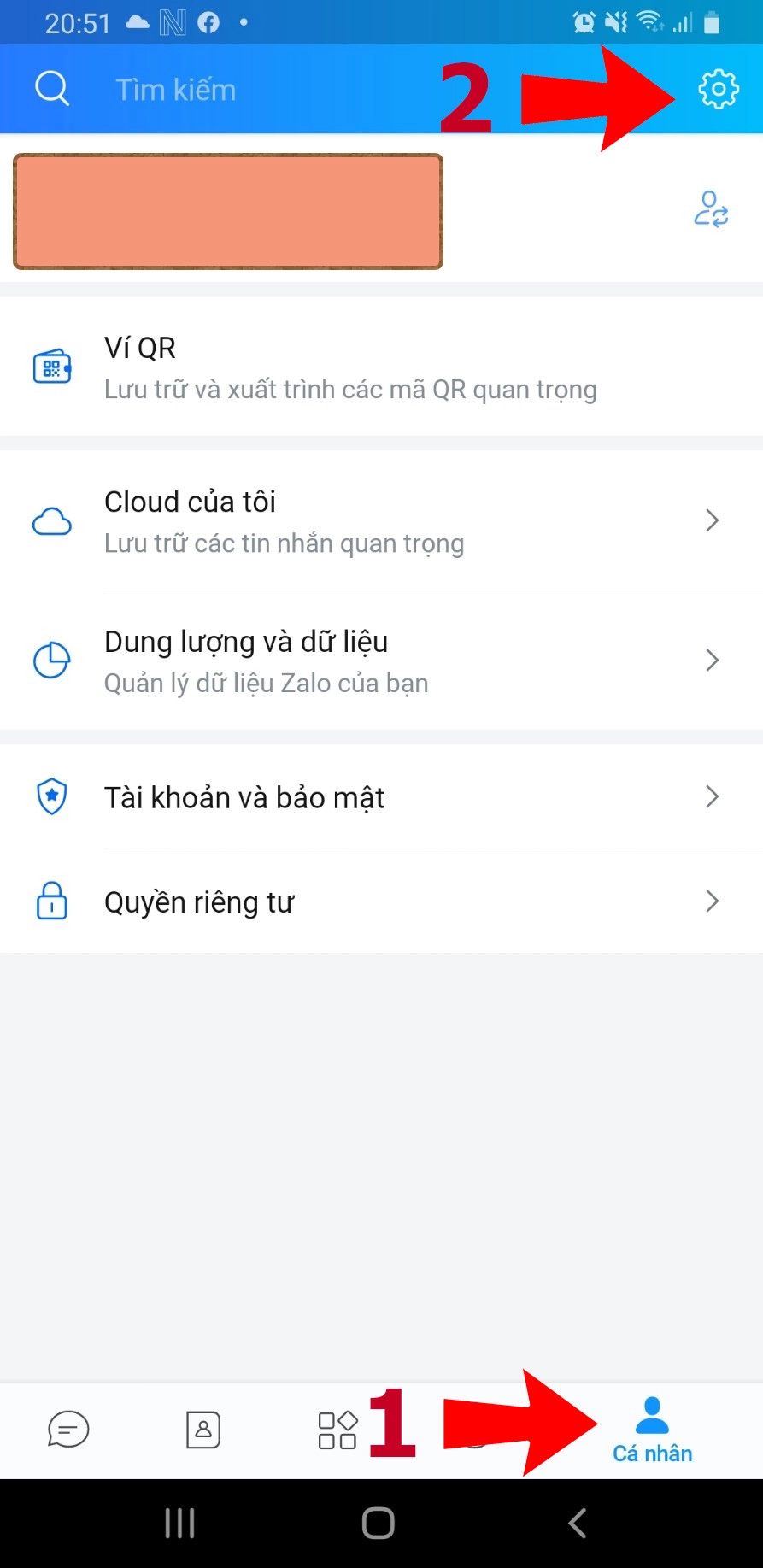Open the Ví QR wallet icon

[51, 366]
